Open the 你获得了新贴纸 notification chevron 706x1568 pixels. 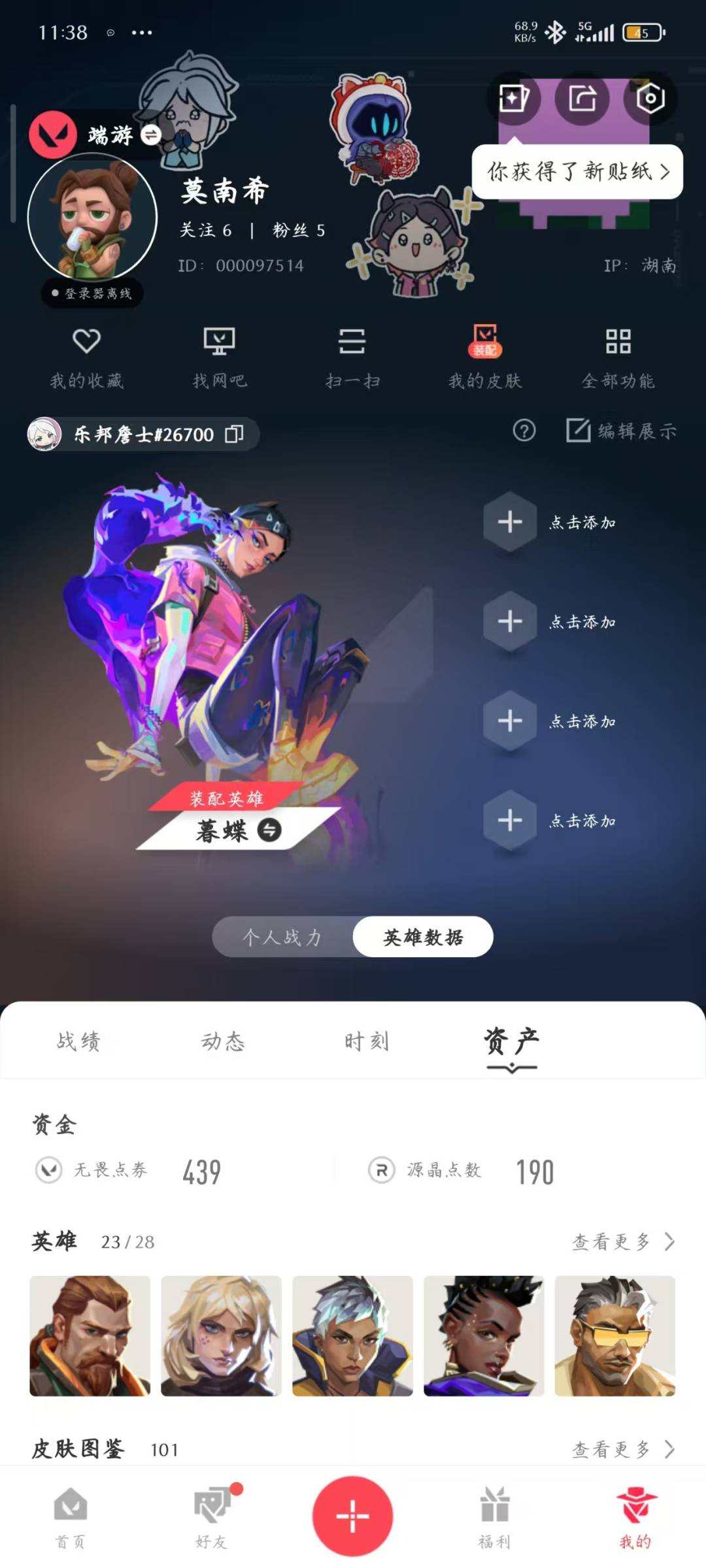(664, 171)
